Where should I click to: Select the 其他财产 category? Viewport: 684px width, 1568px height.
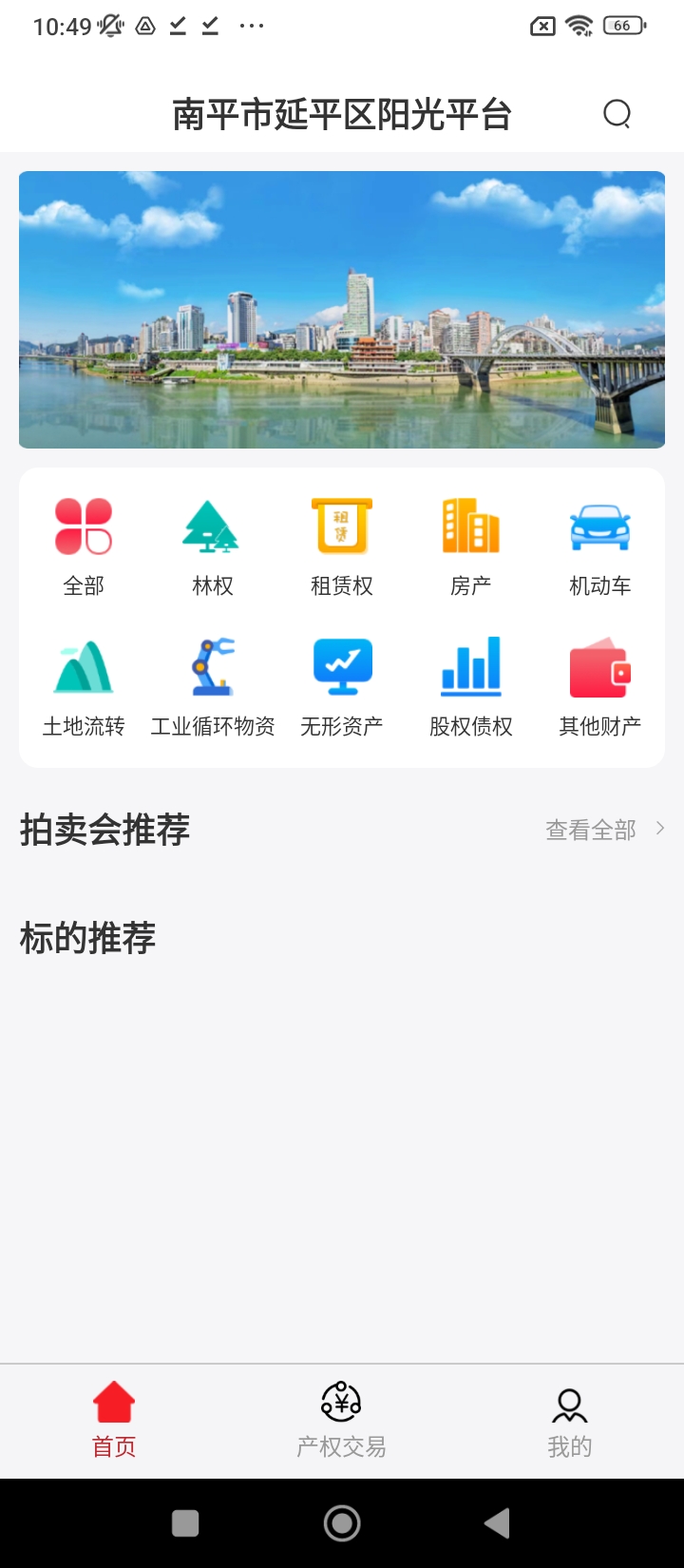click(x=599, y=686)
